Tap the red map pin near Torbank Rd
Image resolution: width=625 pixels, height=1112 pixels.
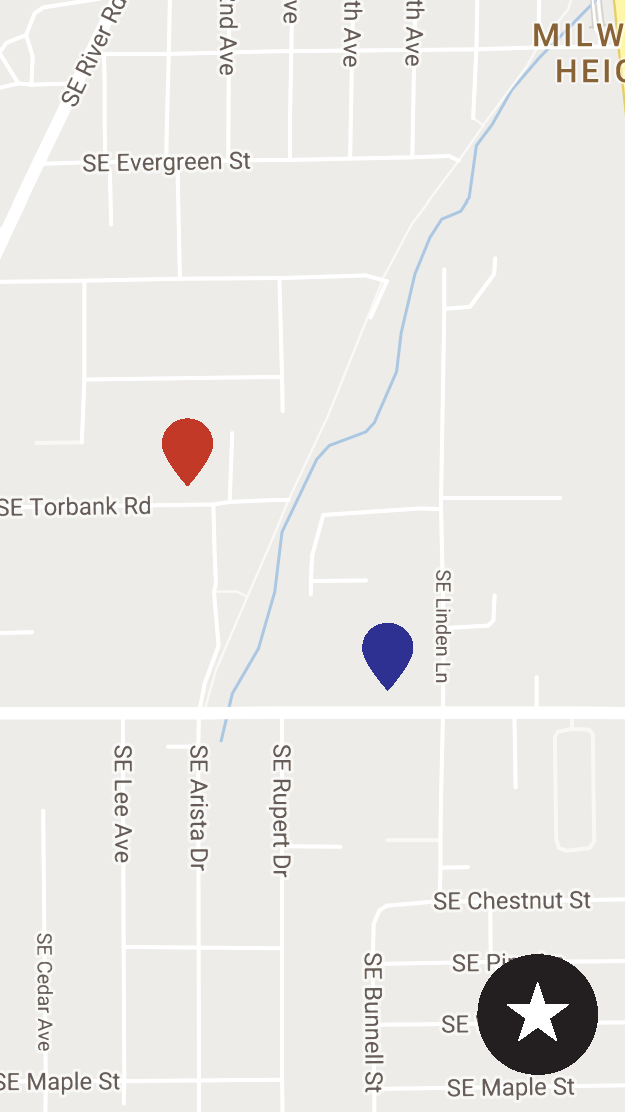pyautogui.click(x=188, y=448)
